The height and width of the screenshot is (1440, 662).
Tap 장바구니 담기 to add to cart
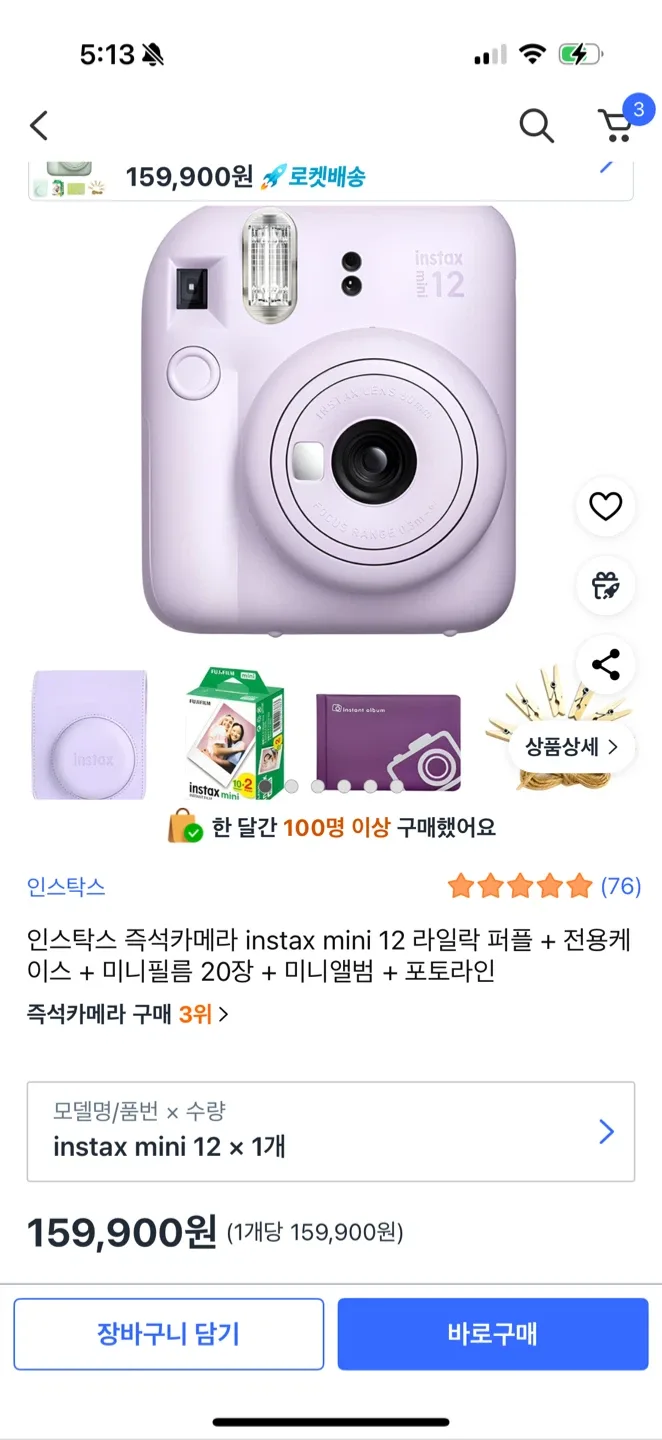168,1334
